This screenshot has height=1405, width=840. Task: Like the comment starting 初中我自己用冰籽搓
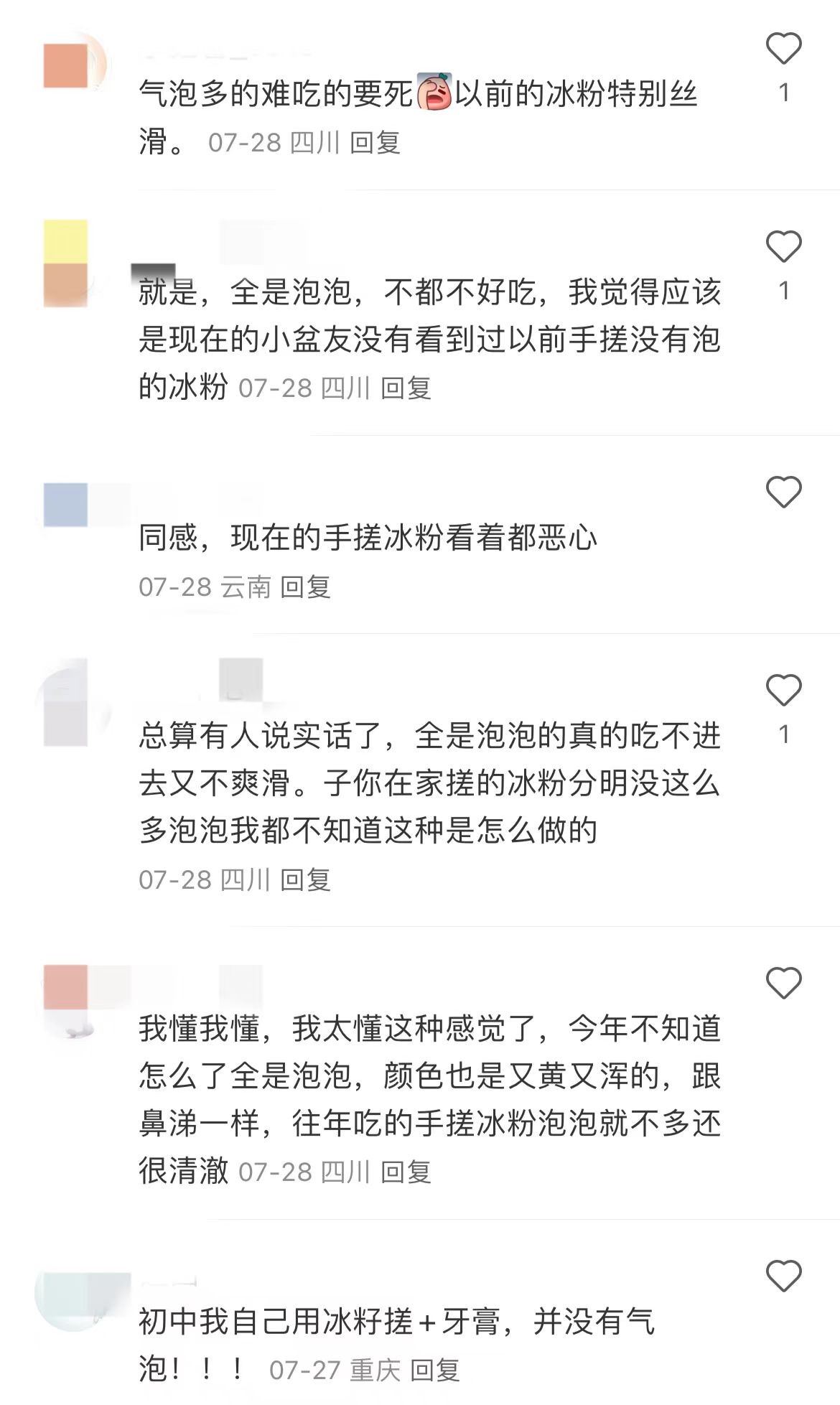tap(783, 1276)
